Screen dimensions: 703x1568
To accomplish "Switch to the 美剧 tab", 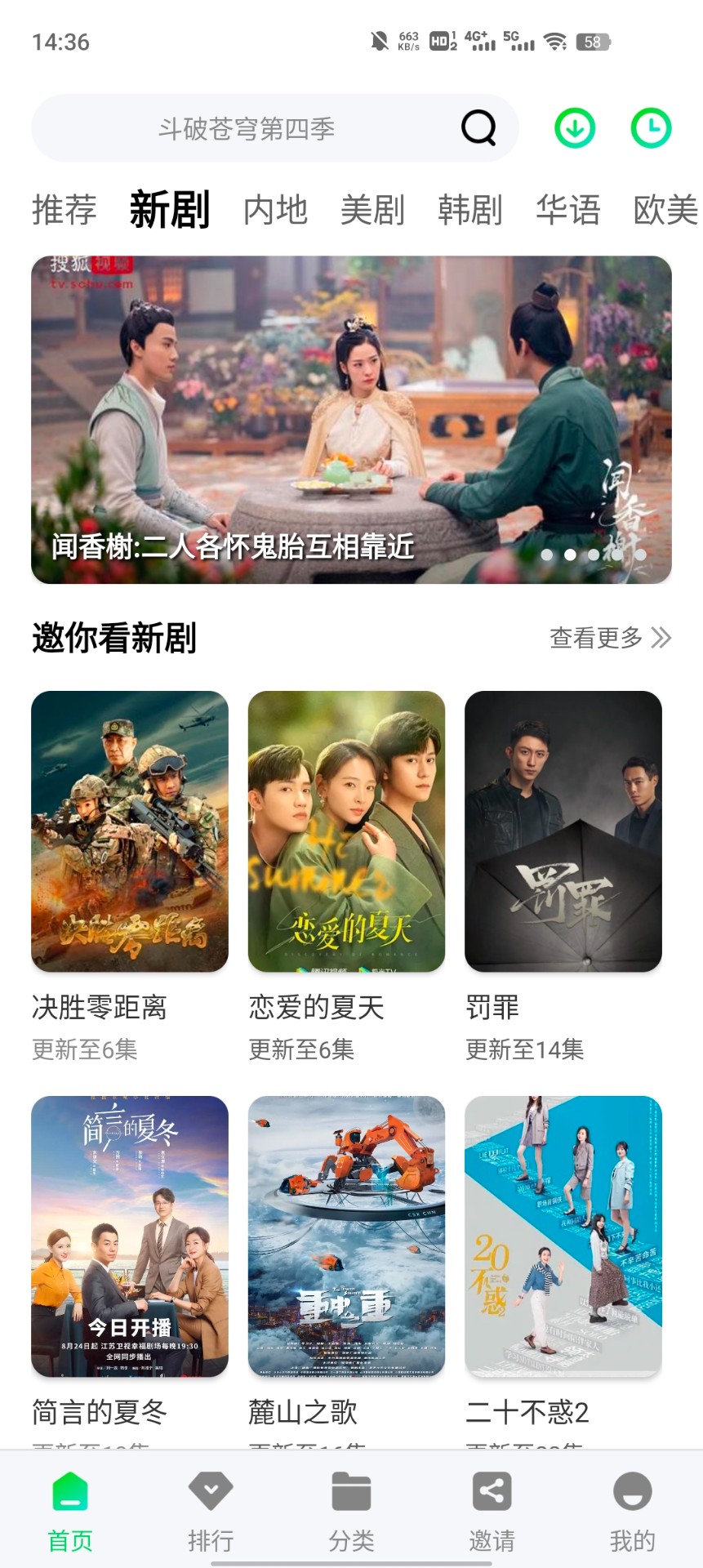I will click(374, 210).
